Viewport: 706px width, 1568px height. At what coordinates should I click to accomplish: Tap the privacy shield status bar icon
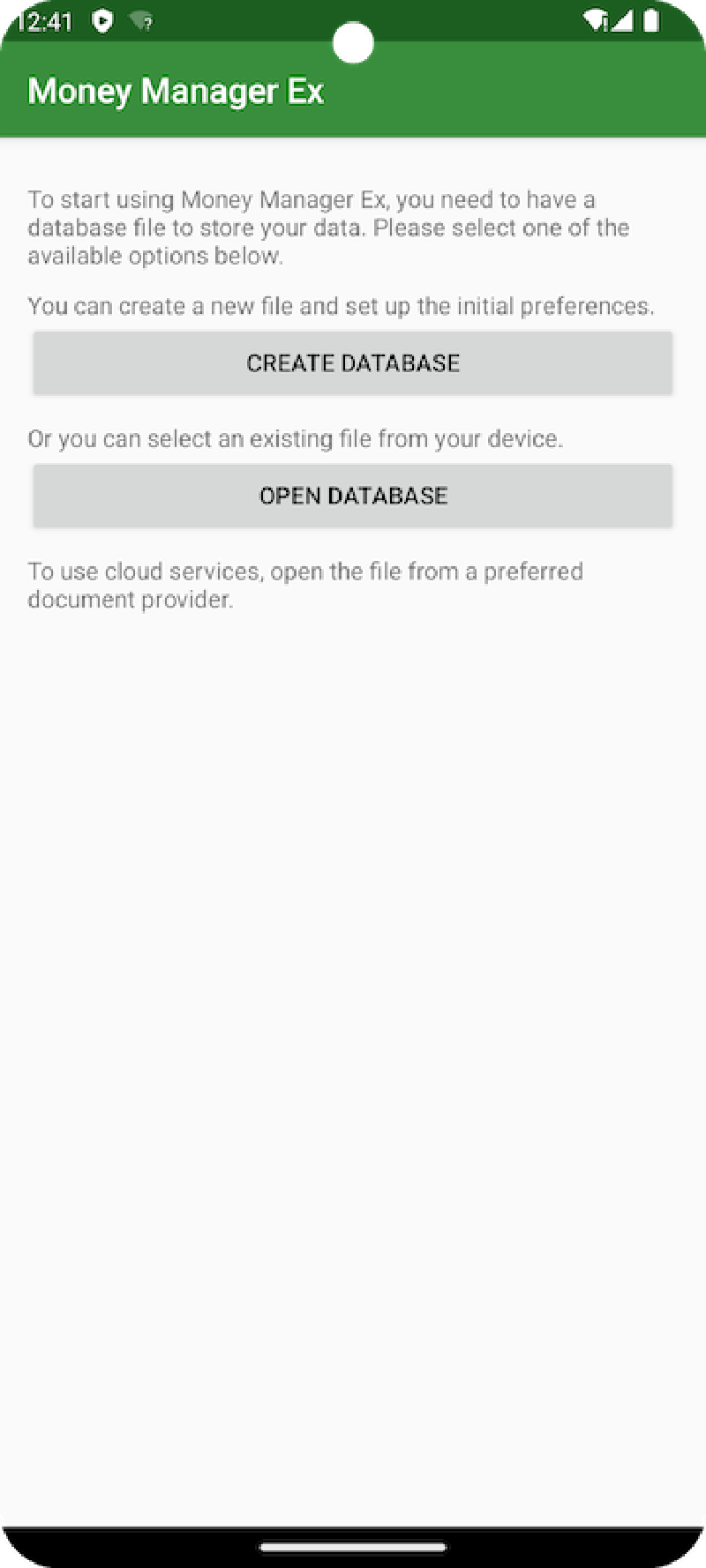click(x=102, y=19)
